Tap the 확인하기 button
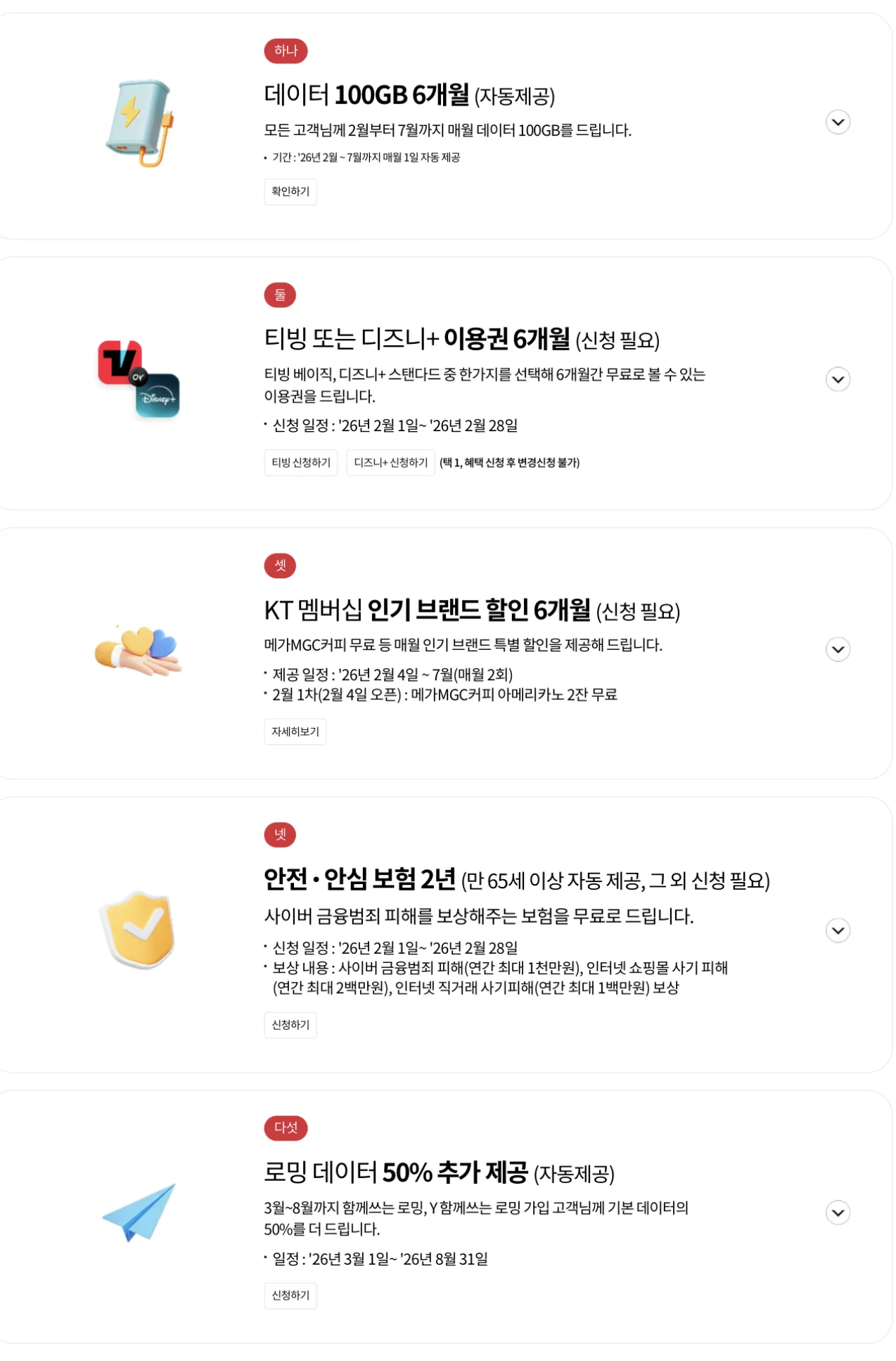The height and width of the screenshot is (1361, 896). tap(290, 191)
